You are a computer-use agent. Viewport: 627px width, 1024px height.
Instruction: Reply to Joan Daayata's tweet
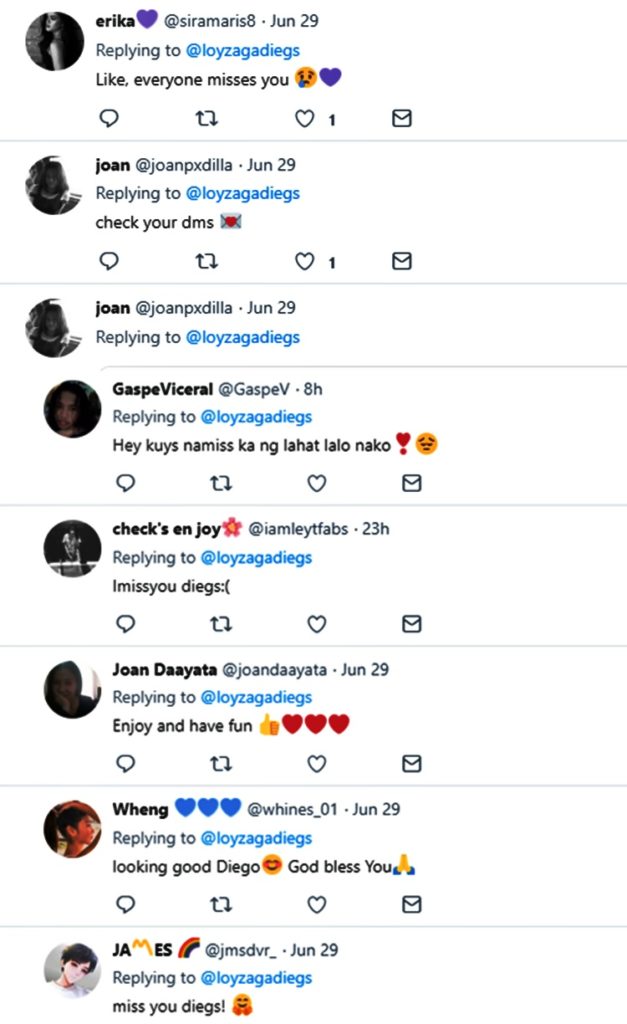point(126,764)
